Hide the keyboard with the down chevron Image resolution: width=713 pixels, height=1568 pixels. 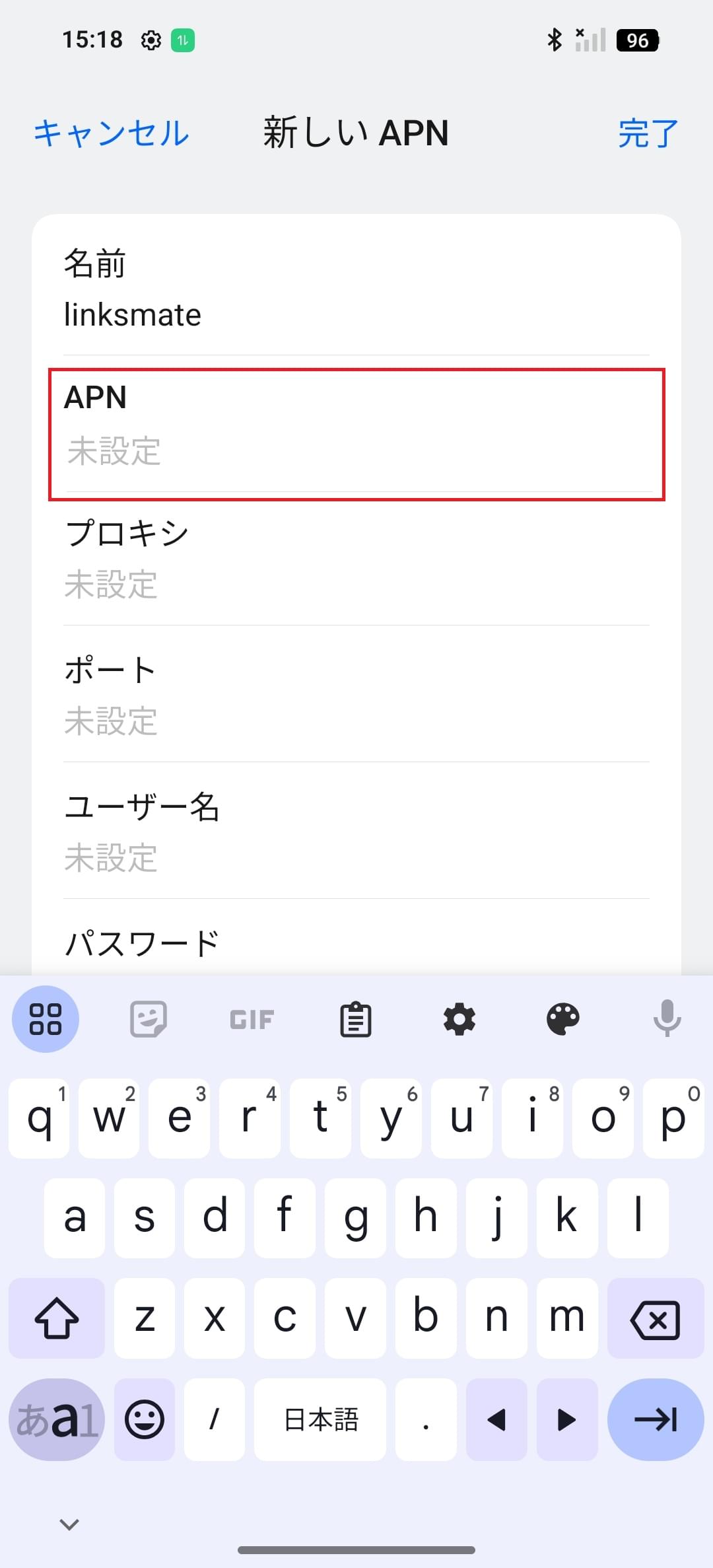coord(69,1525)
